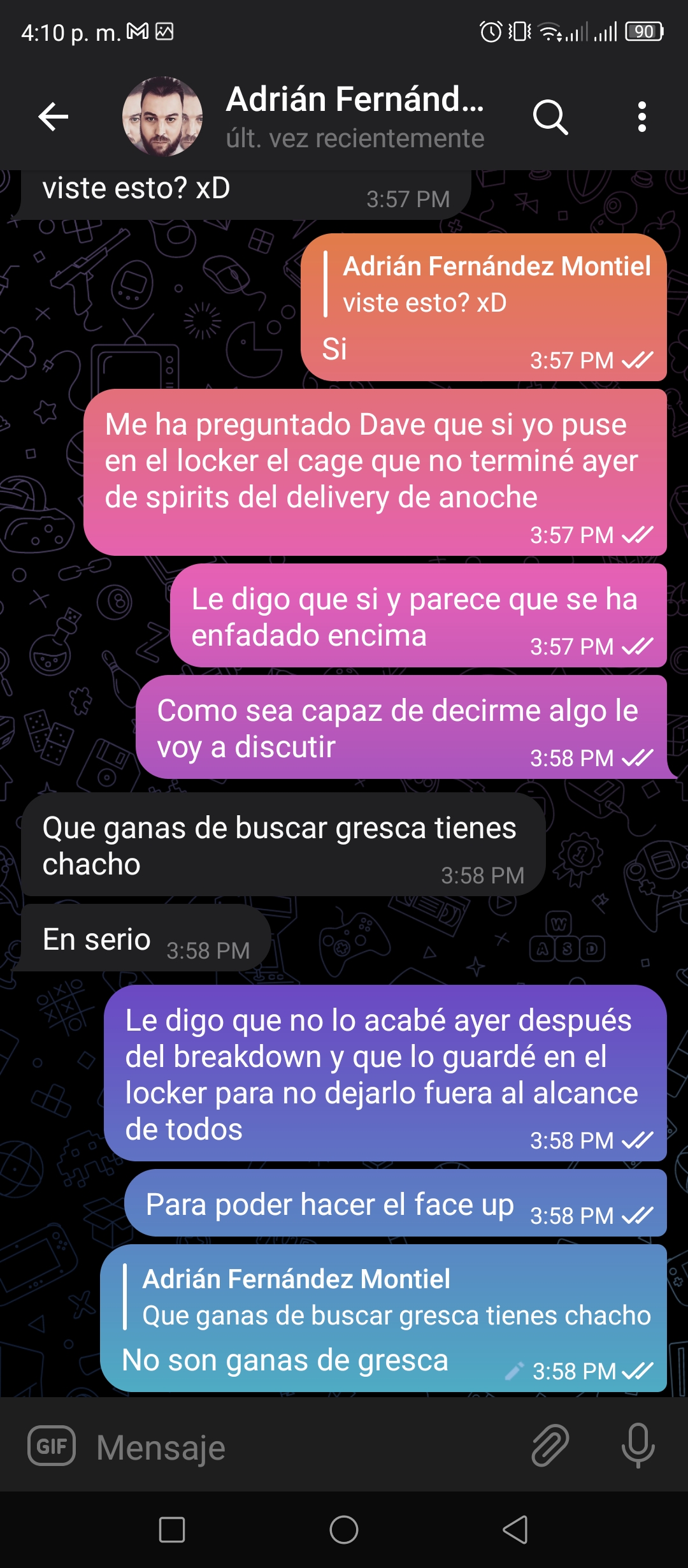This screenshot has height=1568, width=688.
Task: Search within this conversation
Action: pyautogui.click(x=550, y=117)
